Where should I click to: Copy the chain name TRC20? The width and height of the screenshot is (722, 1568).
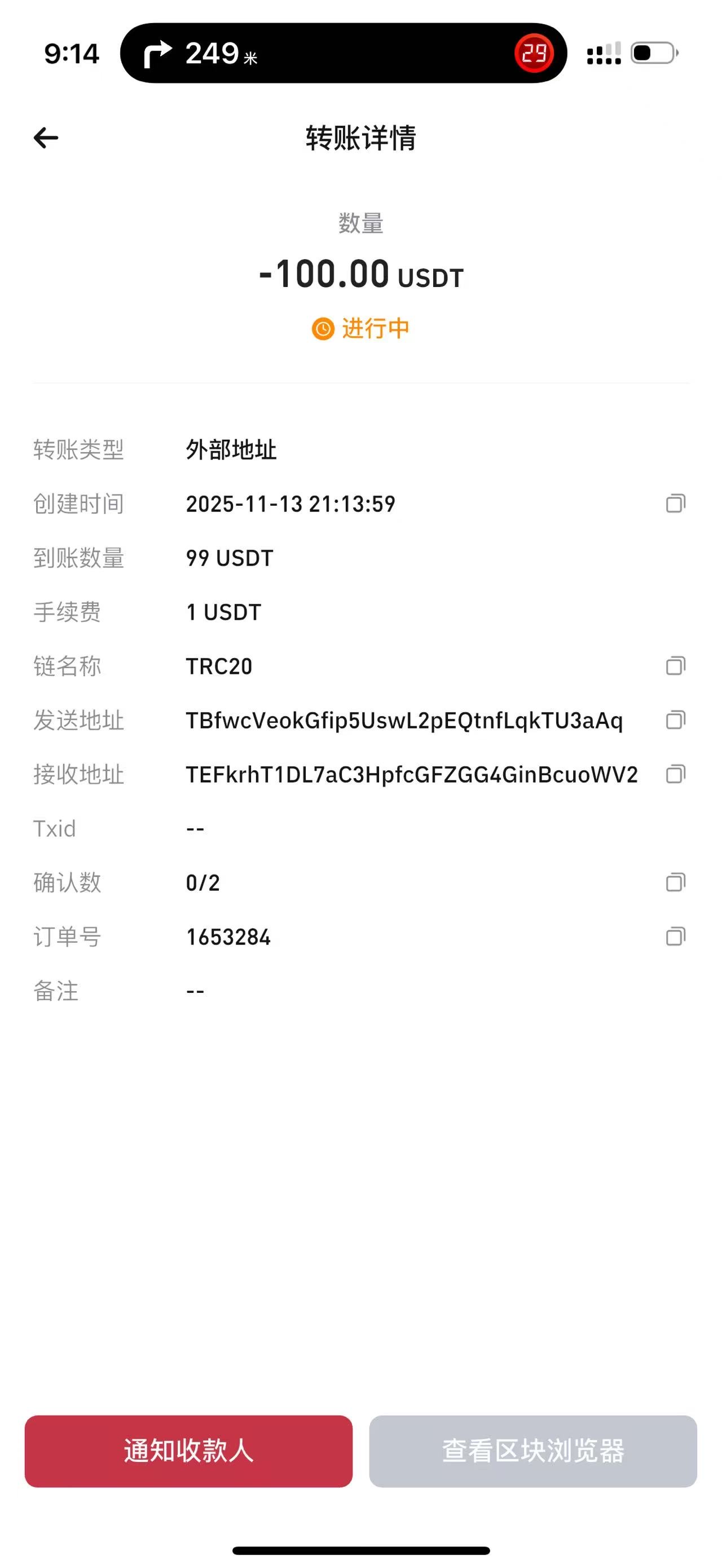coord(675,666)
